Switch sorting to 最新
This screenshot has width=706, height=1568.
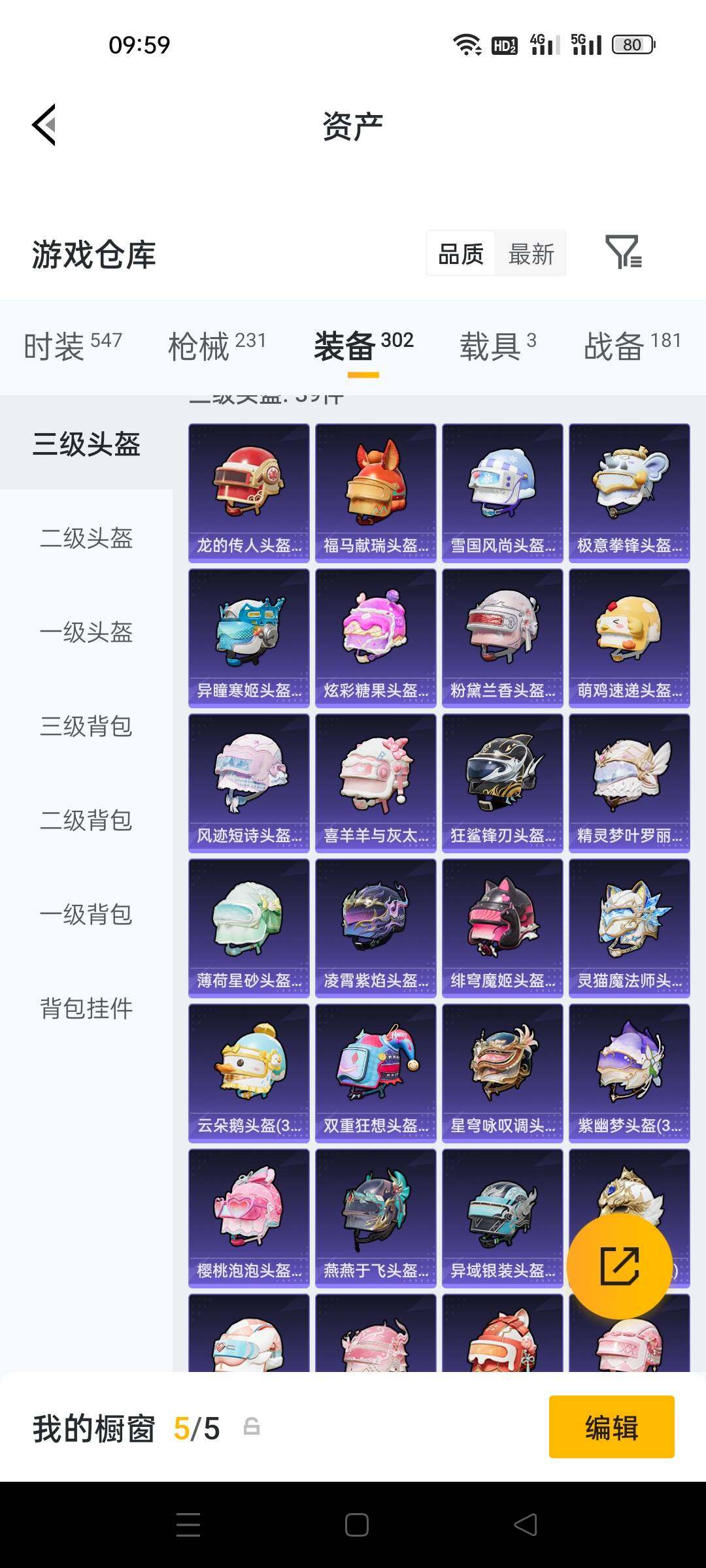pyautogui.click(x=531, y=253)
